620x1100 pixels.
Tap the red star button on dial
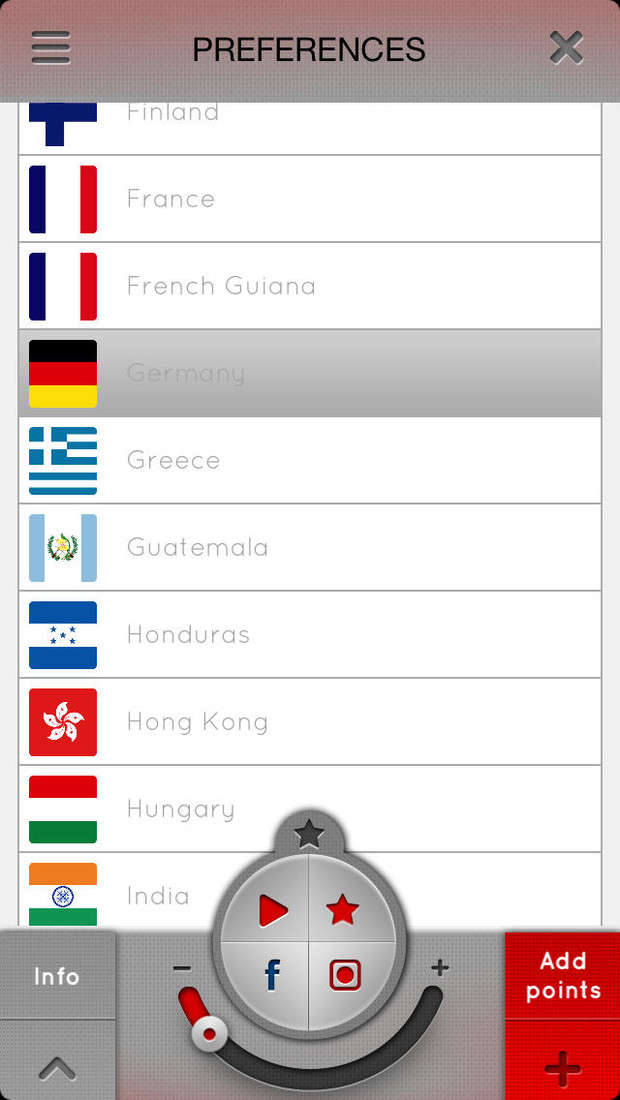click(352, 900)
